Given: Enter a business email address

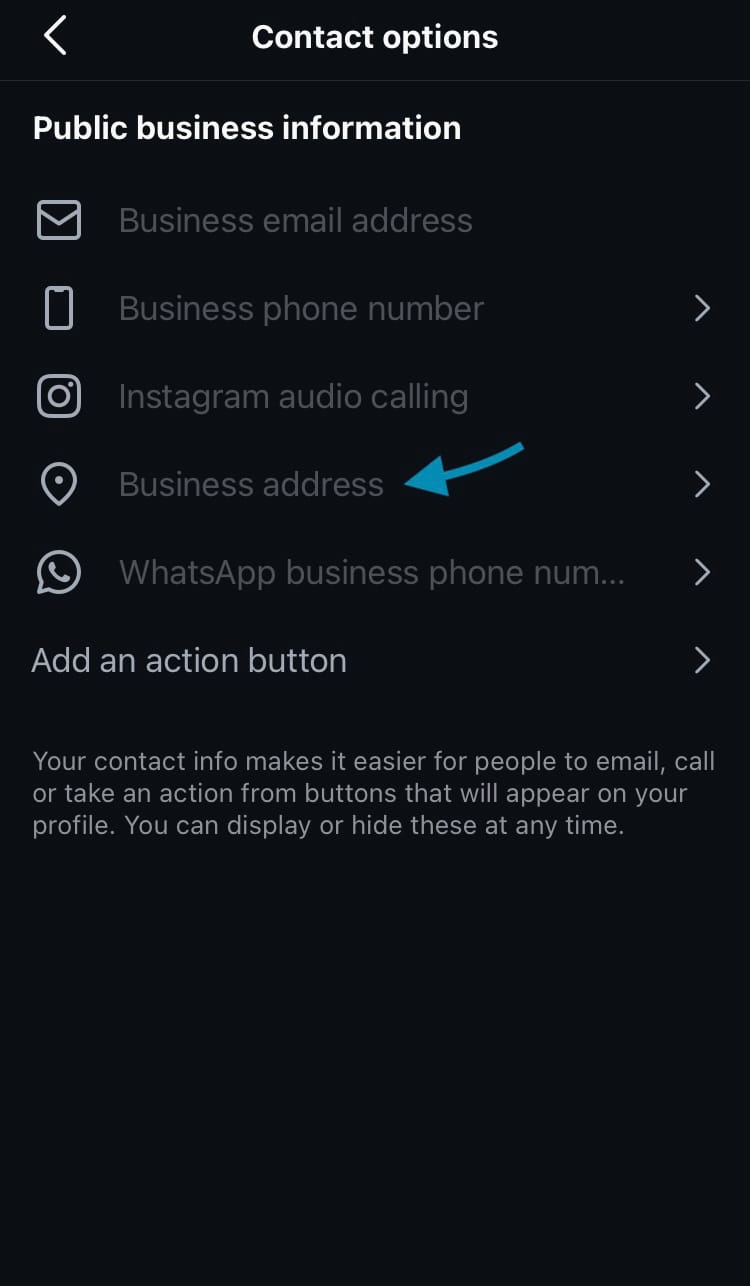Looking at the screenshot, I should coord(295,220).
